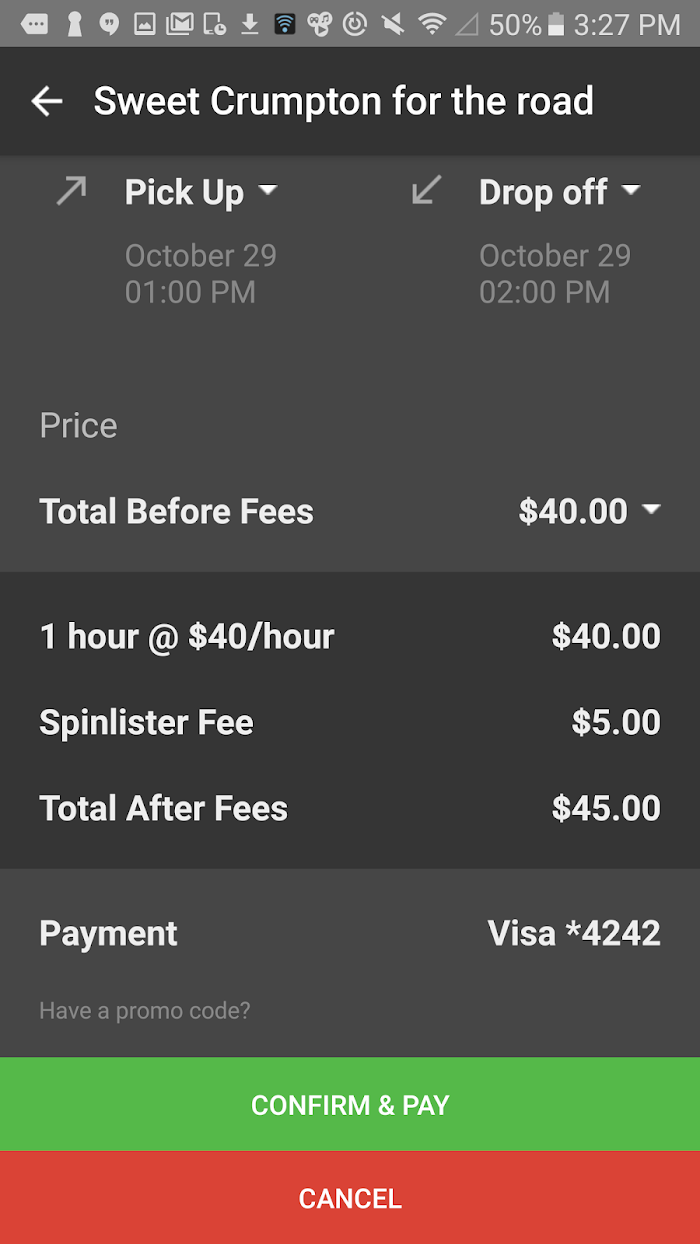This screenshot has height=1244, width=700.
Task: Go back using the top-left arrow
Action: (47, 101)
